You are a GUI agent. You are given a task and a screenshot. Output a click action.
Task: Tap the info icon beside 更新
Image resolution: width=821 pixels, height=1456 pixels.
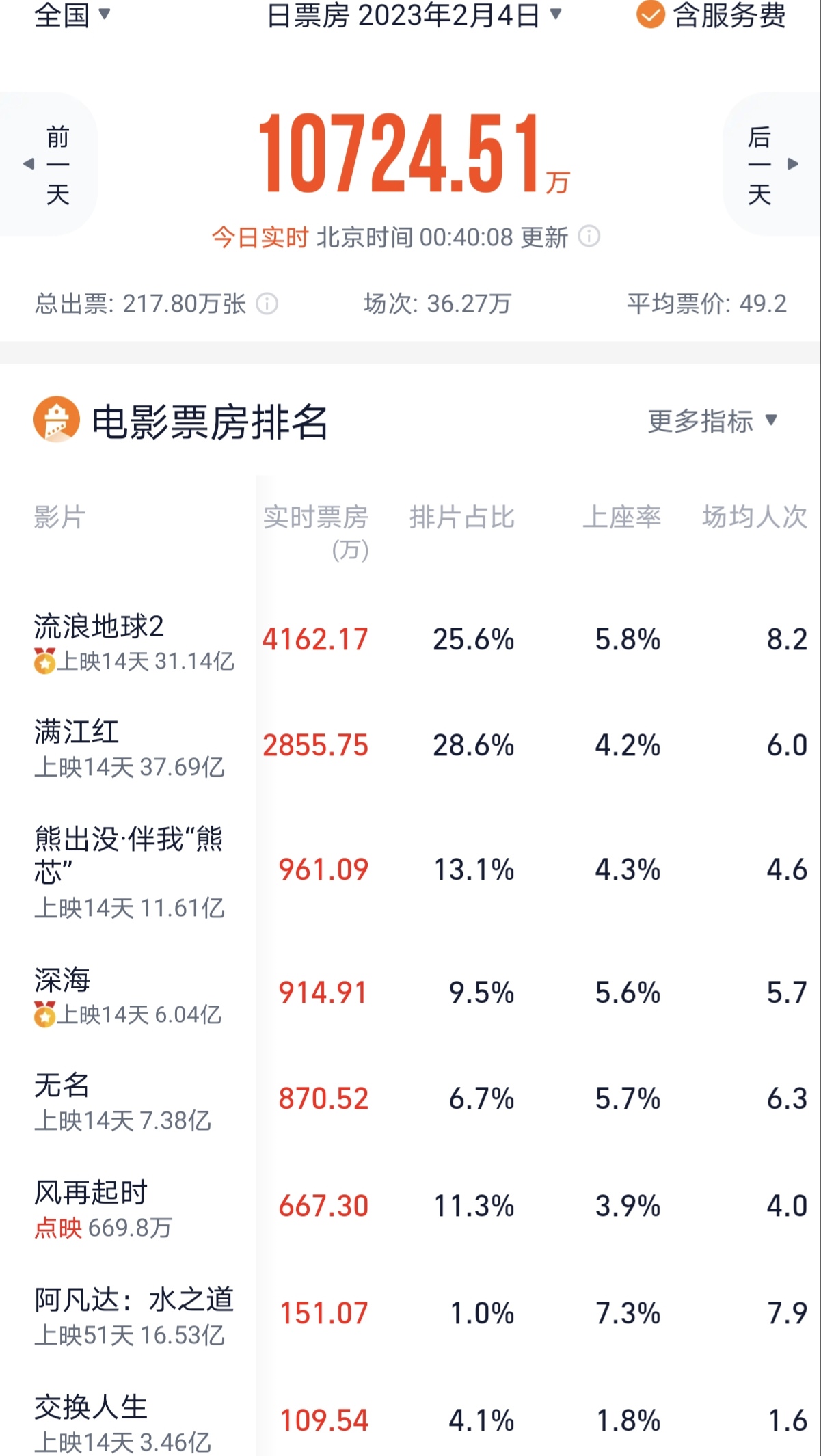[x=589, y=237]
